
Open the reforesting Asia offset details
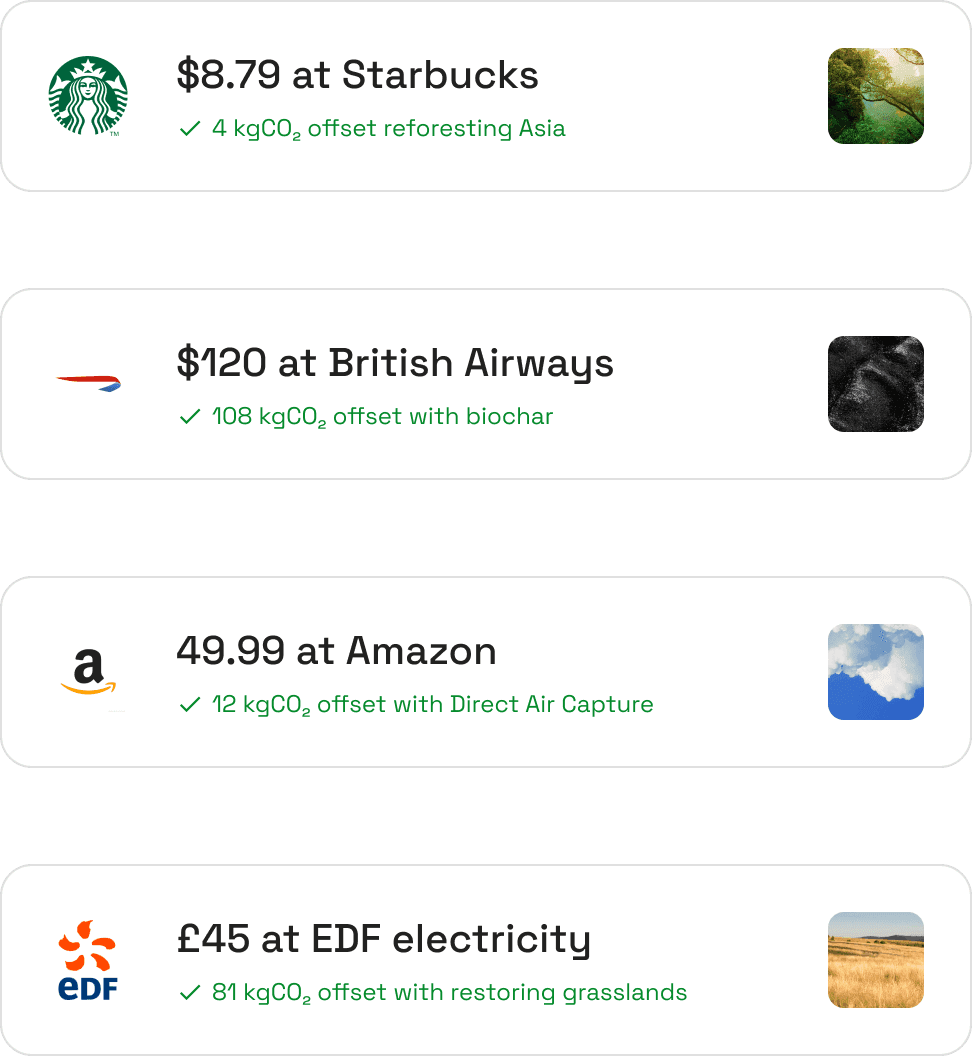388,129
